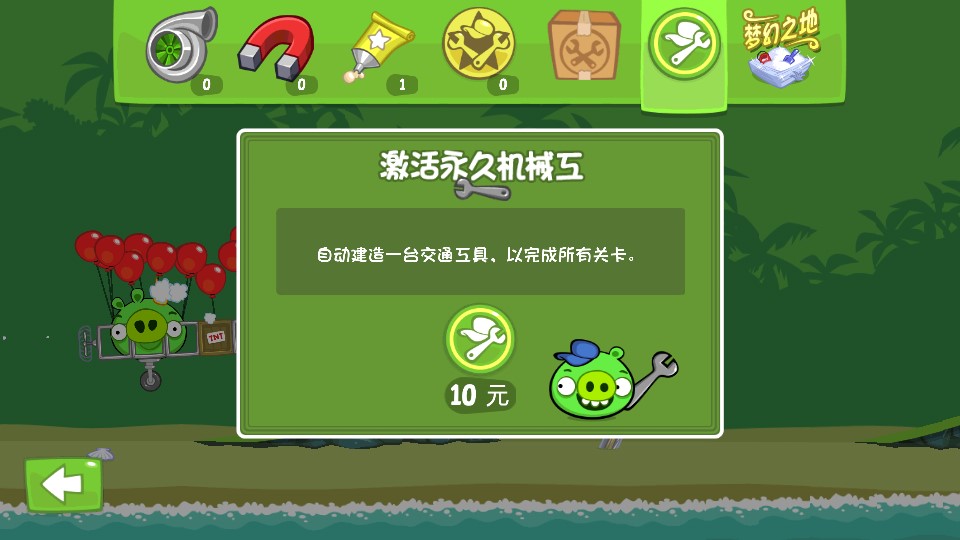Switch to the permanent mechanic wrench tab
Image resolution: width=960 pixels, height=540 pixels.
684,44
